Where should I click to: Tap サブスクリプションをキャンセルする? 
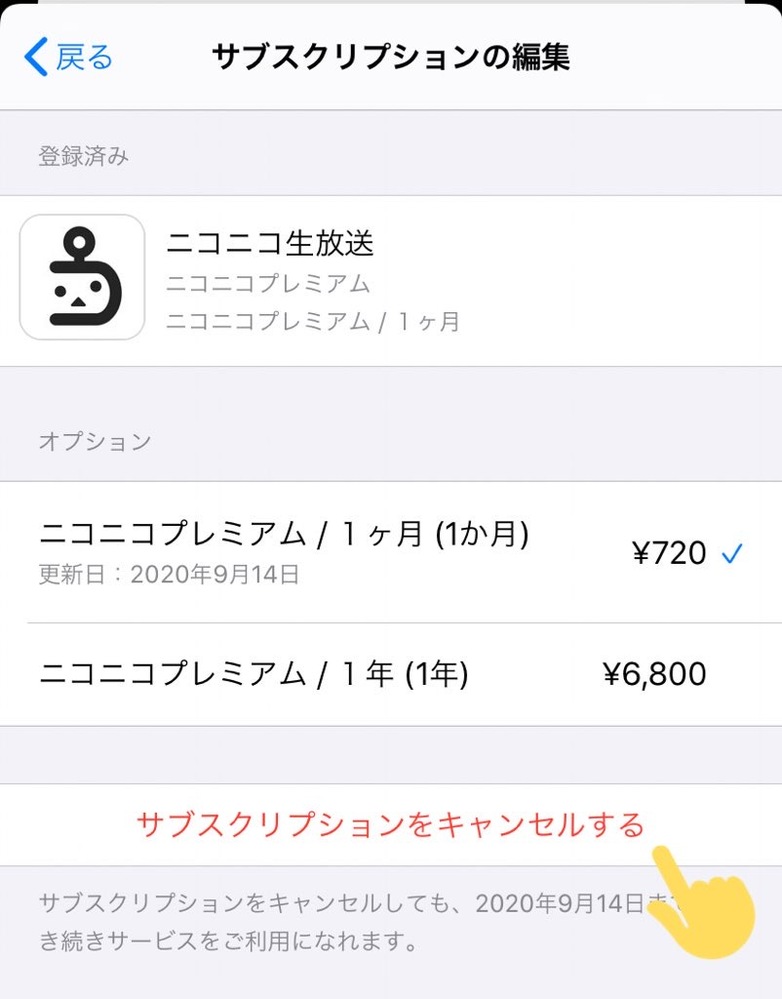point(390,825)
